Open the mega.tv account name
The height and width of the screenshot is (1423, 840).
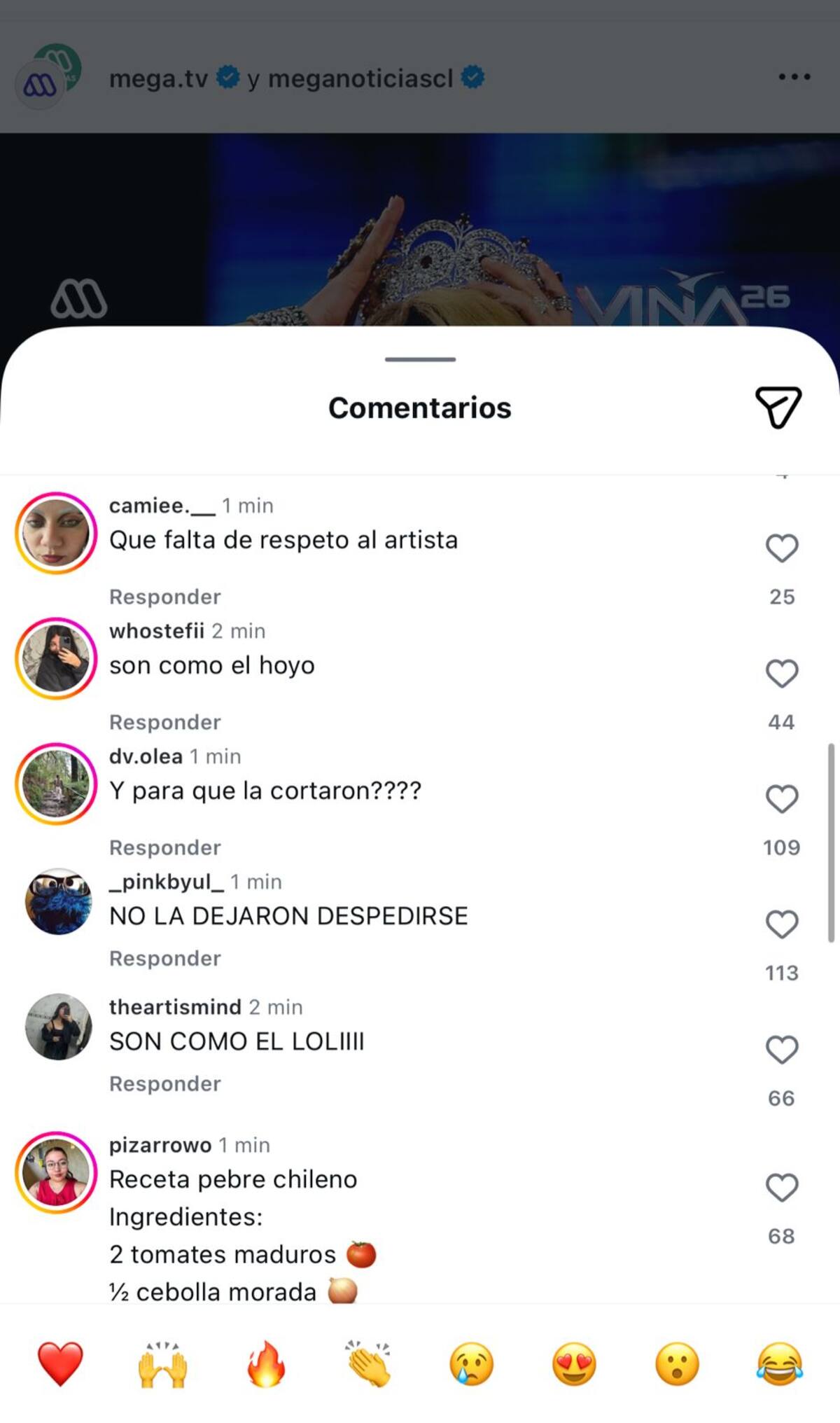point(159,78)
